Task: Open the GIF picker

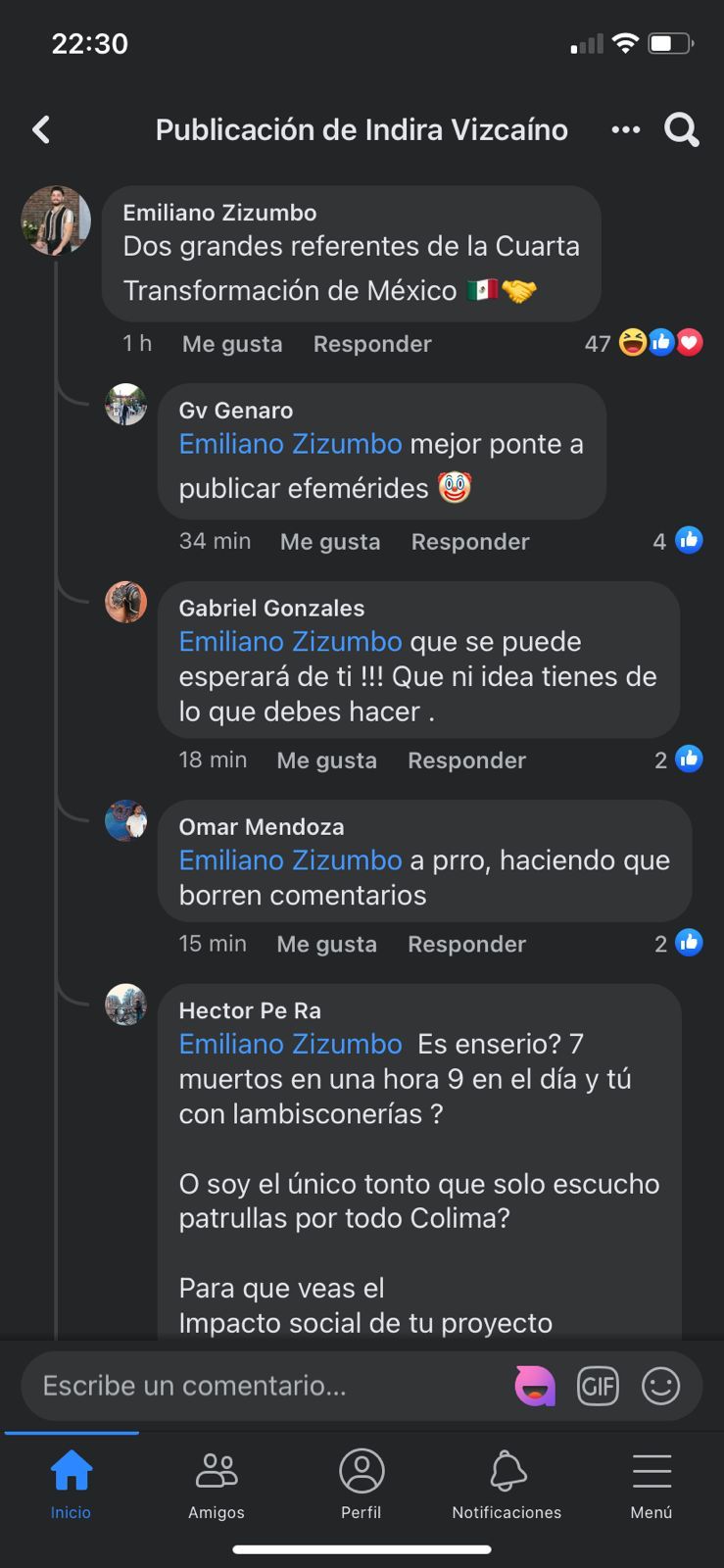Action: 598,1386
